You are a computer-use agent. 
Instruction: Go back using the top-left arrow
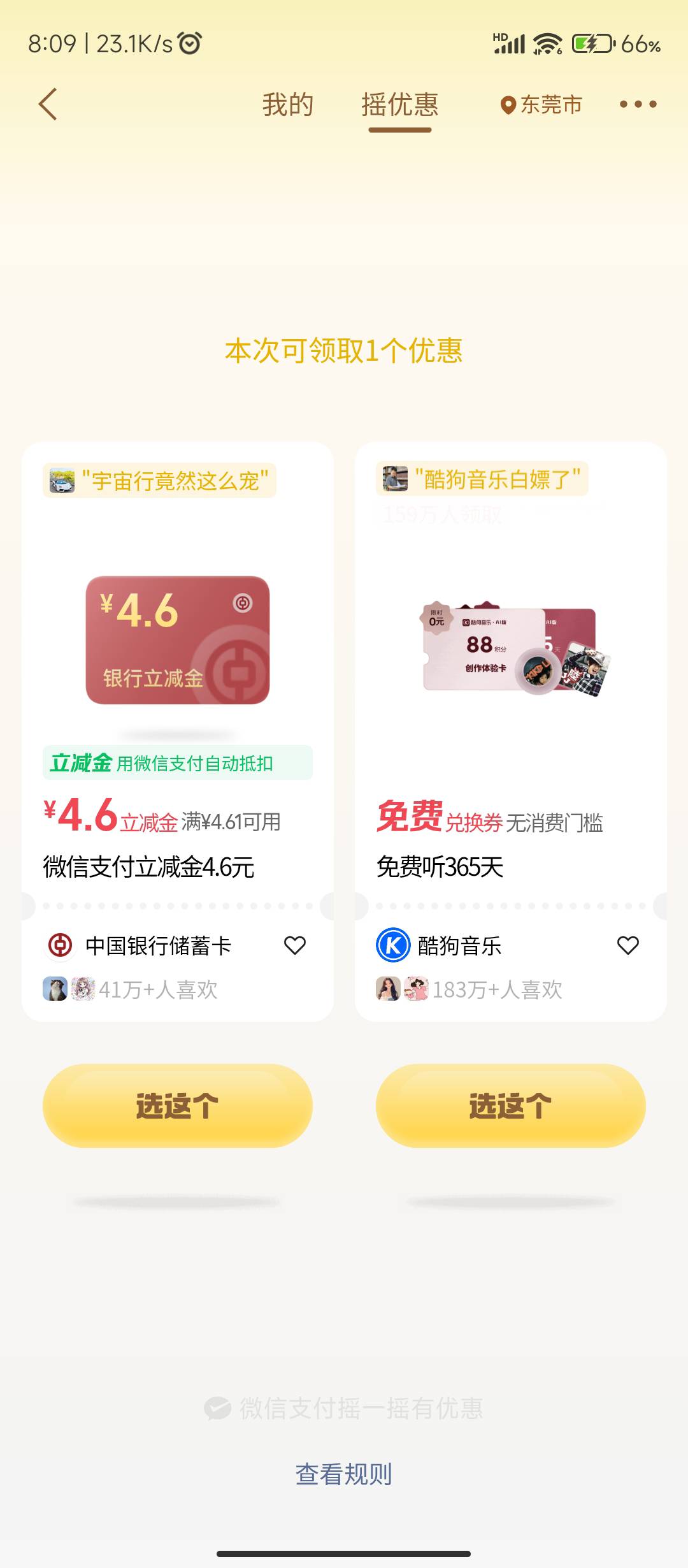click(48, 104)
